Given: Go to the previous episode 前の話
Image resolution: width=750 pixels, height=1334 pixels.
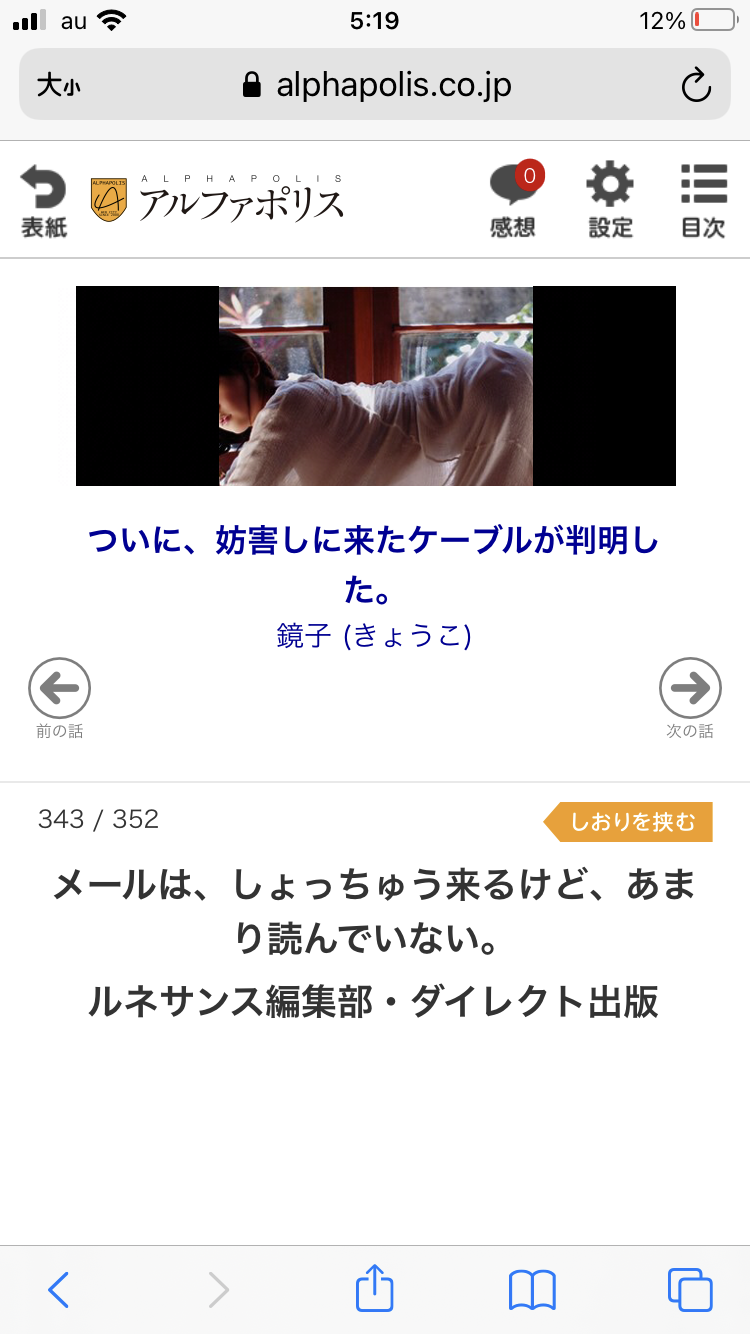Looking at the screenshot, I should pos(60,697).
